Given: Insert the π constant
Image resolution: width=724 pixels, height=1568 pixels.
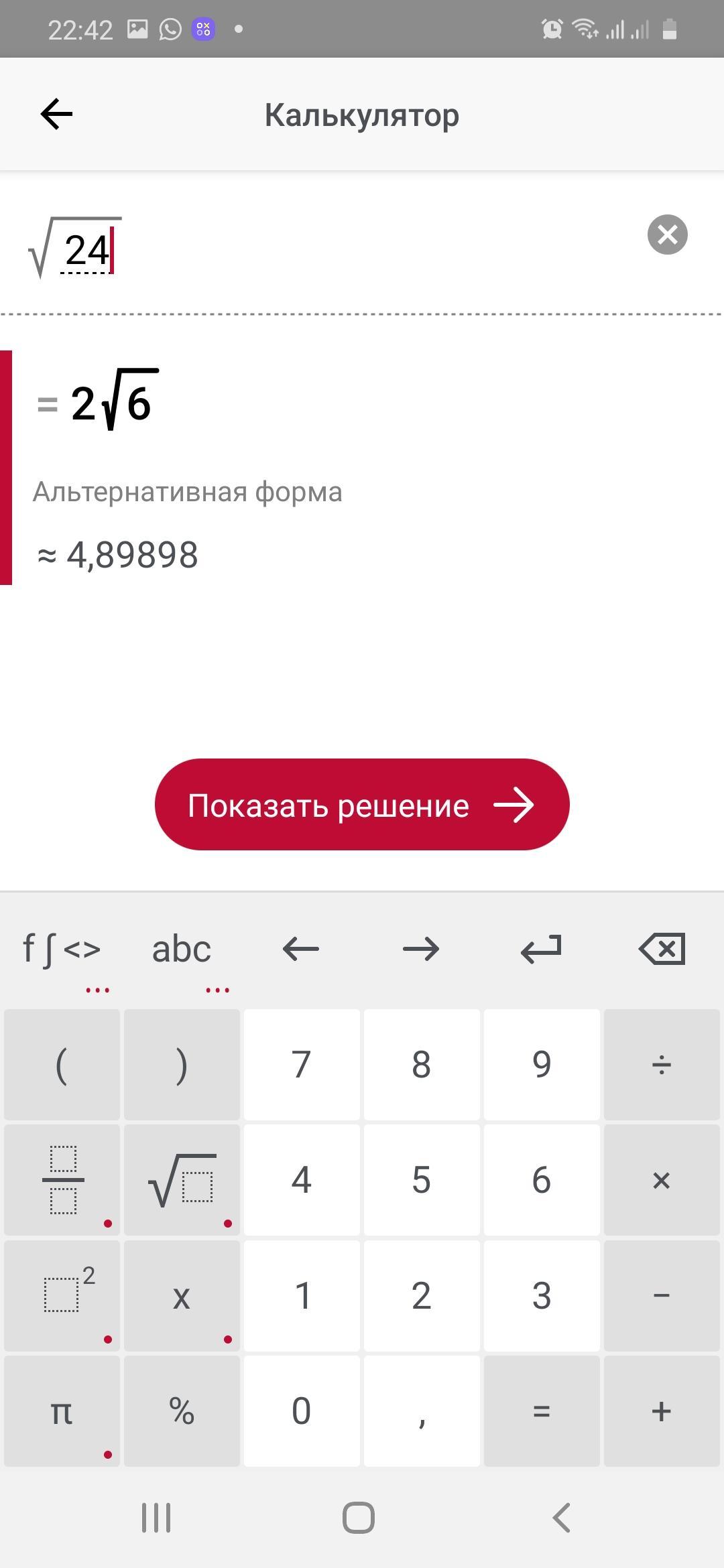Looking at the screenshot, I should coord(62,1411).
